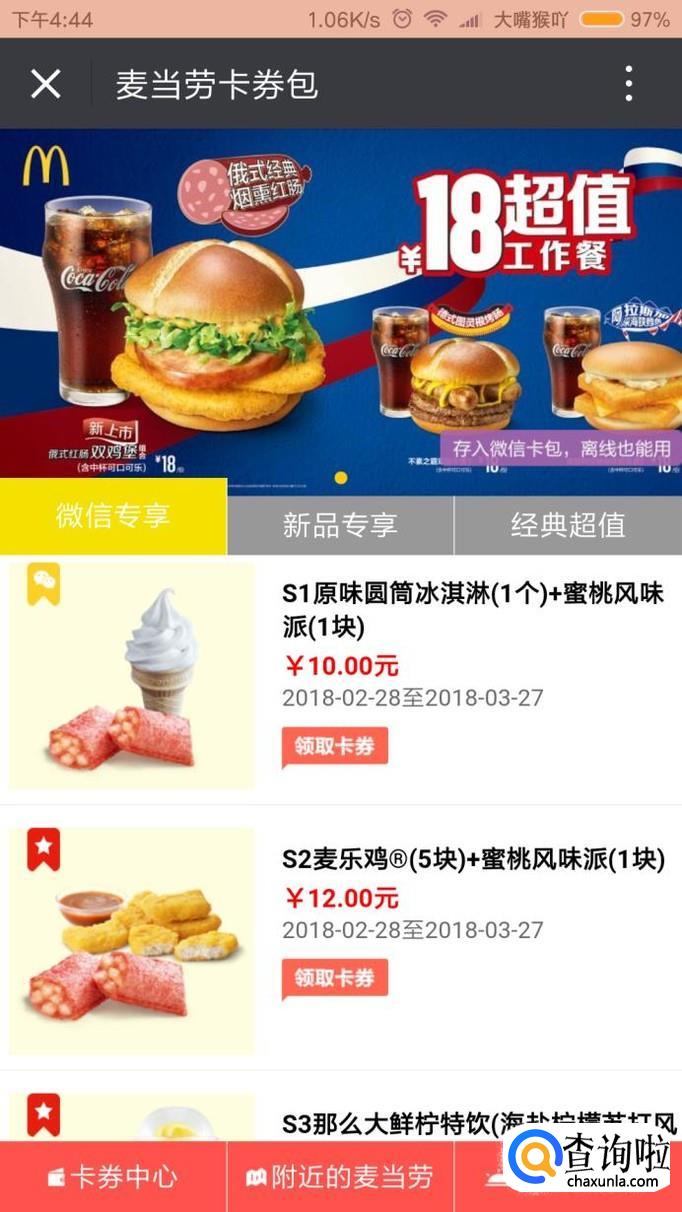682x1212 pixels.
Task: Select the 经典超值 tab
Action: click(x=567, y=525)
